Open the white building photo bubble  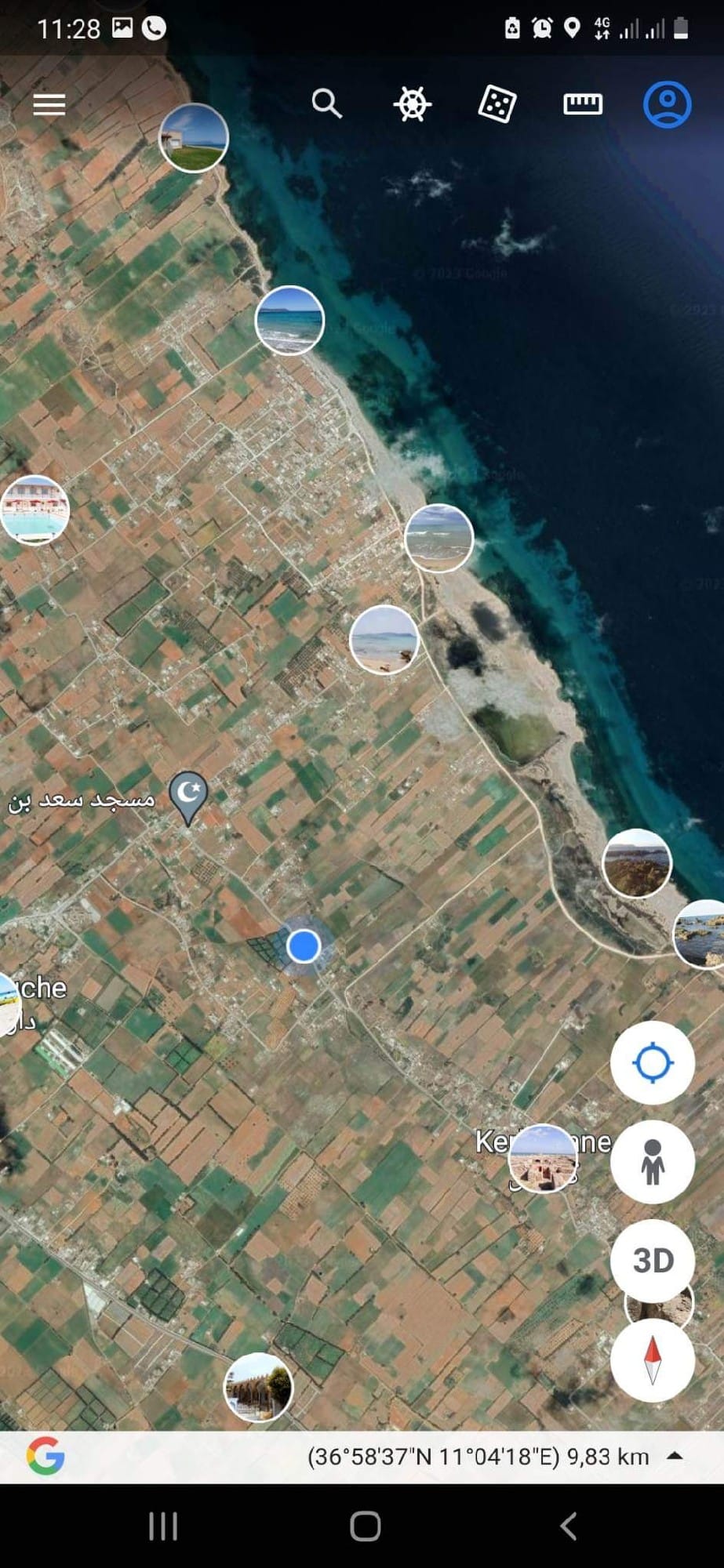(194, 138)
